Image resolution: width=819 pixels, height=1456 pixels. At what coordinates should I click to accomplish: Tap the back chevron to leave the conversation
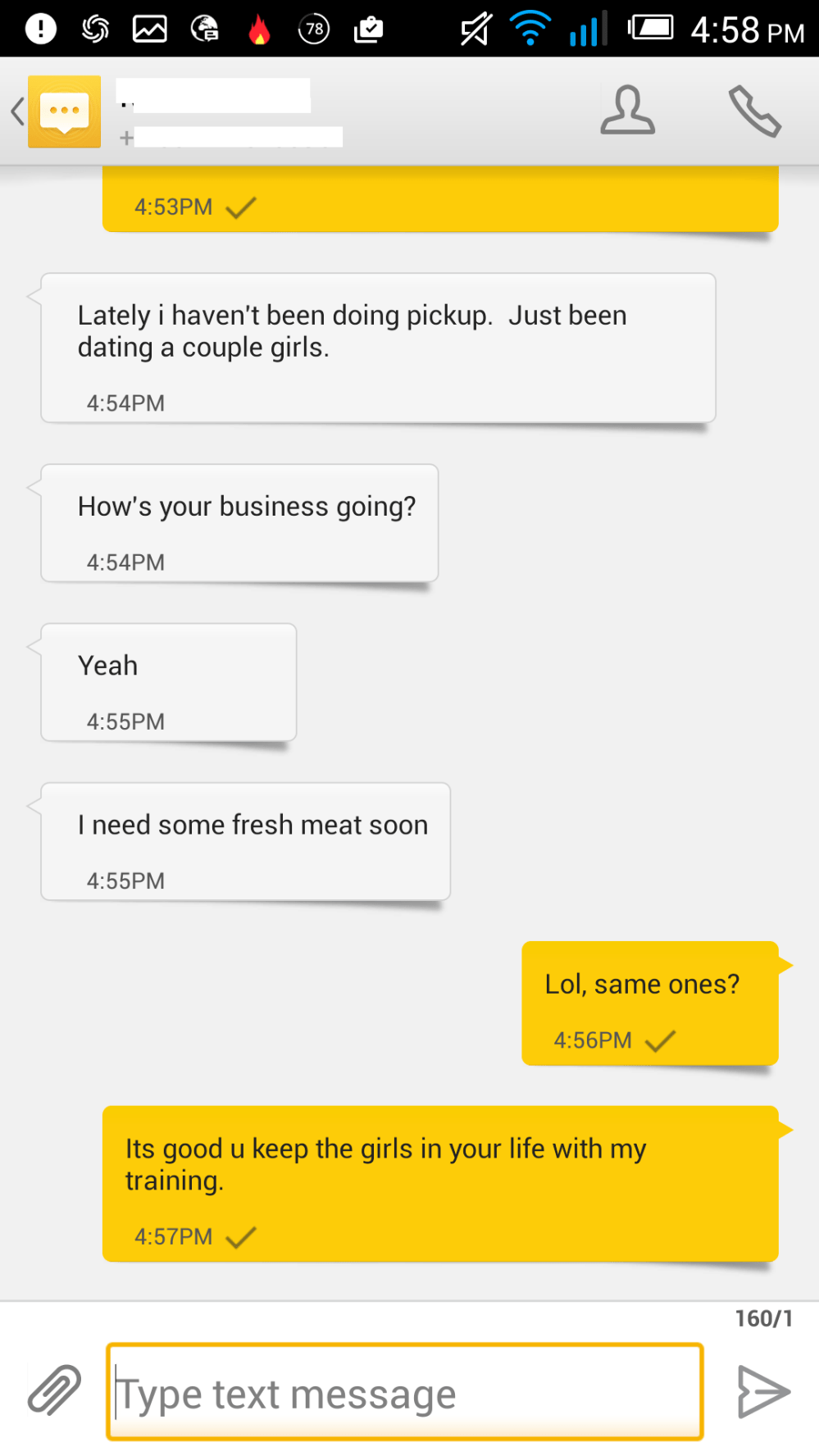[17, 111]
